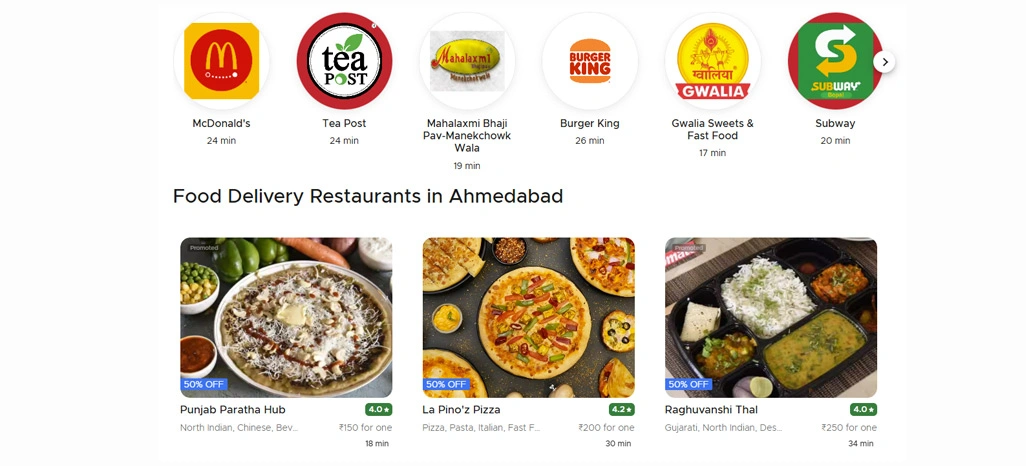Viewport: 1026px width, 466px height.
Task: Open Subway restaurant
Action: 835,61
